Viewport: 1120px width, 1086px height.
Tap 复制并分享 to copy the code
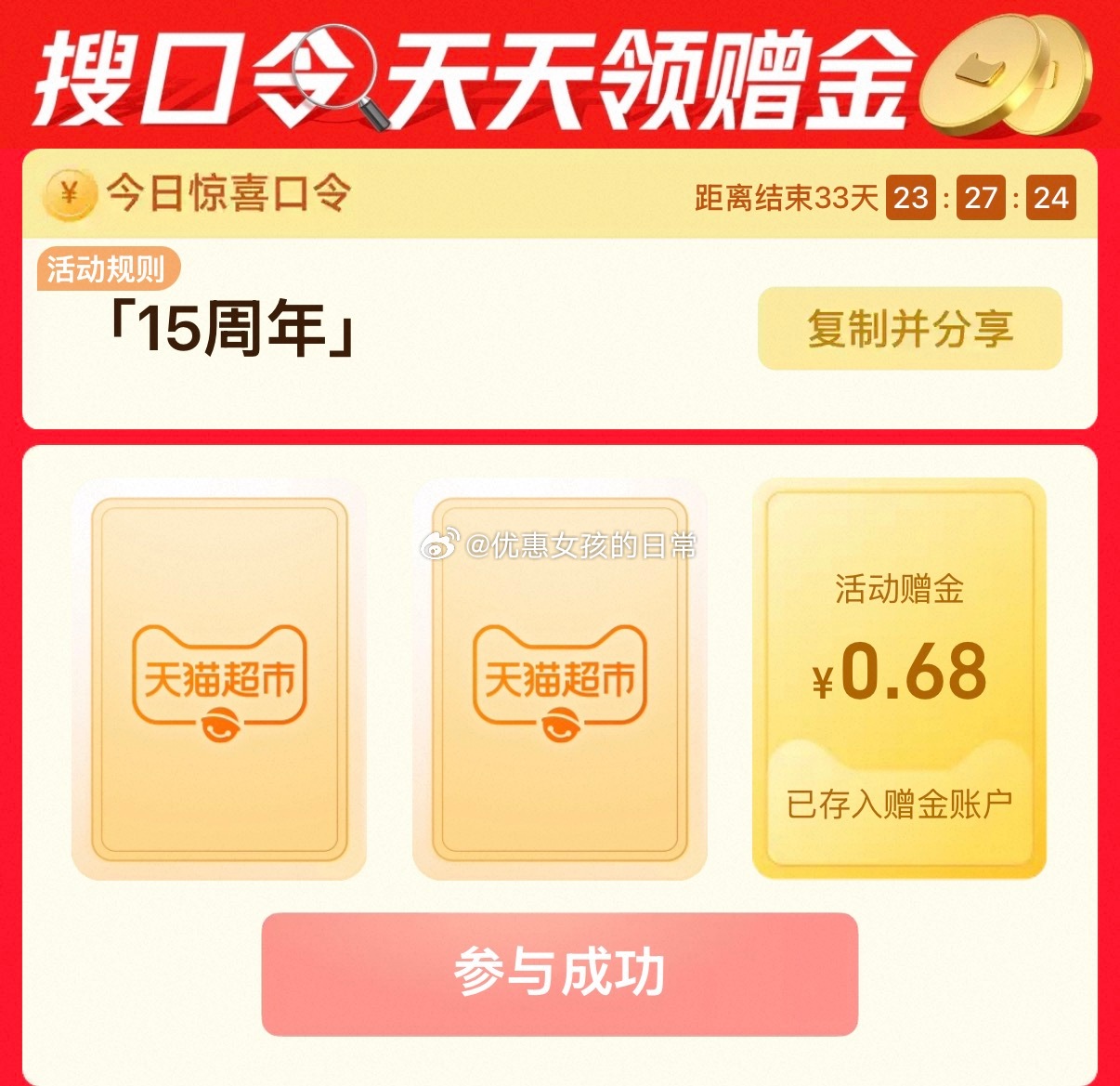[909, 329]
